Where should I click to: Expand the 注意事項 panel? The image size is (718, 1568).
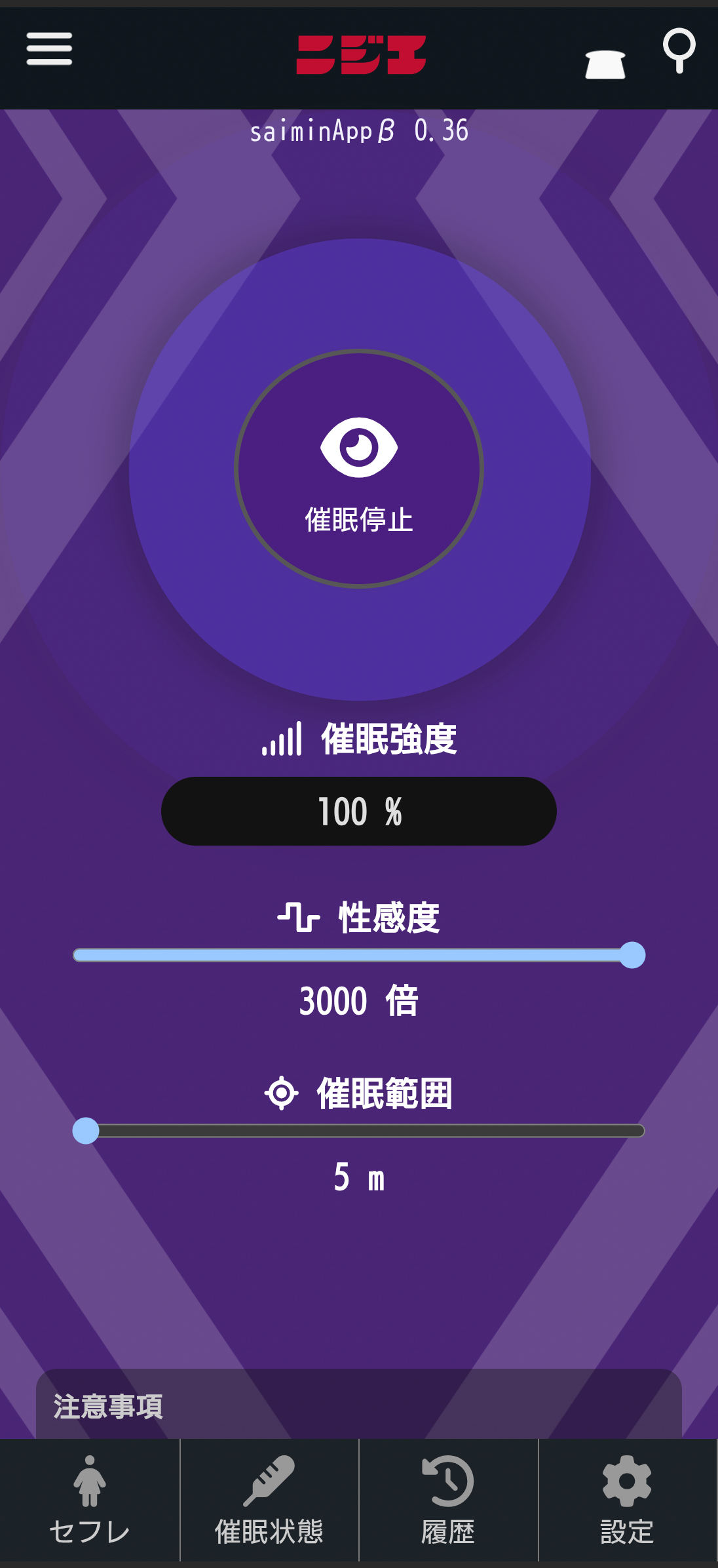(x=359, y=1405)
